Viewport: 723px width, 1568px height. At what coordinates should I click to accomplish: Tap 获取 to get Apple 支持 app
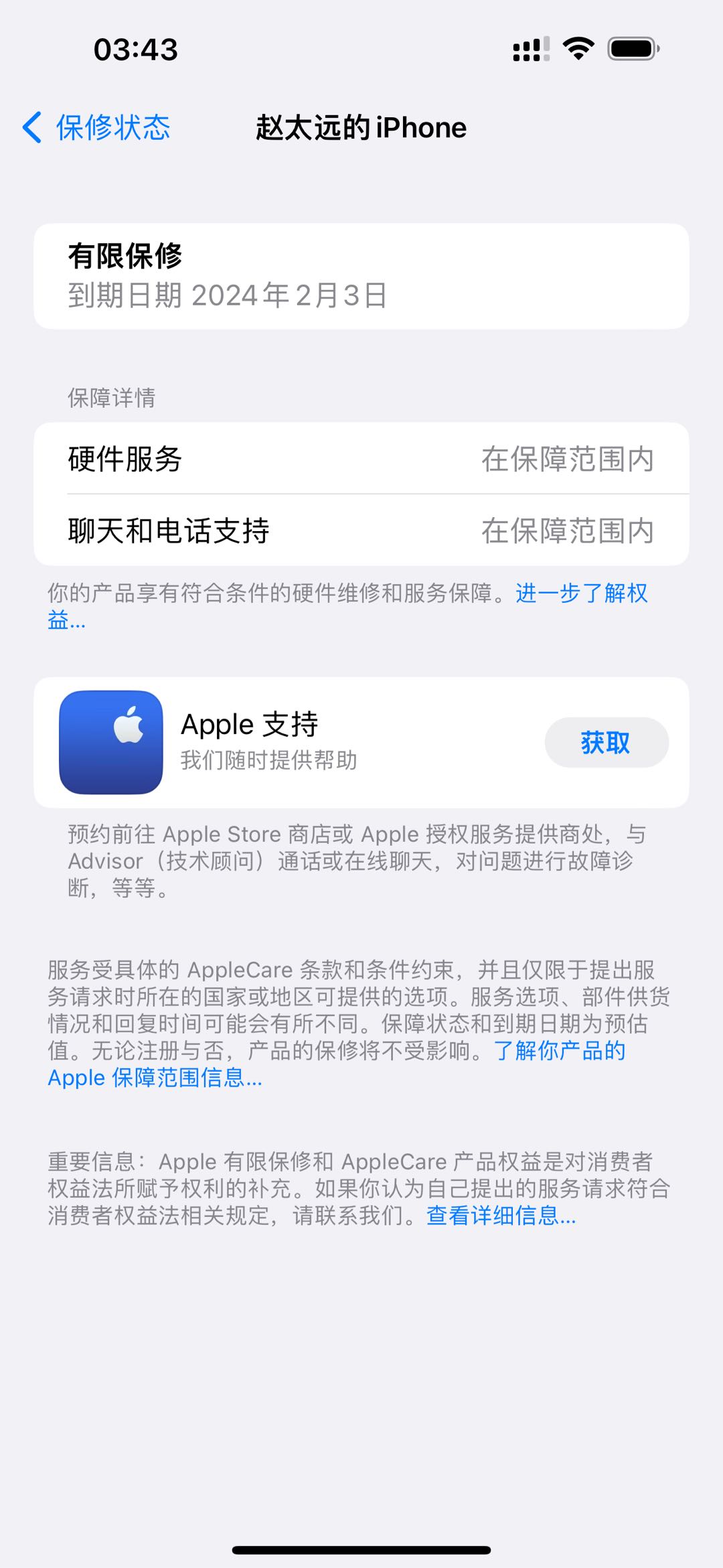coord(606,743)
